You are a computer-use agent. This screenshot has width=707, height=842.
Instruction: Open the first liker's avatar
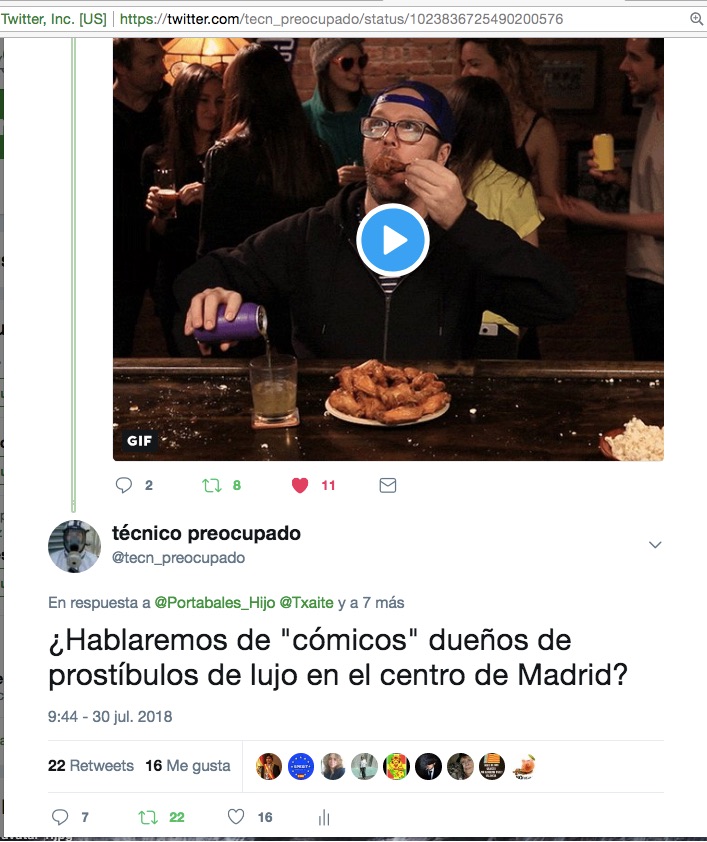270,766
